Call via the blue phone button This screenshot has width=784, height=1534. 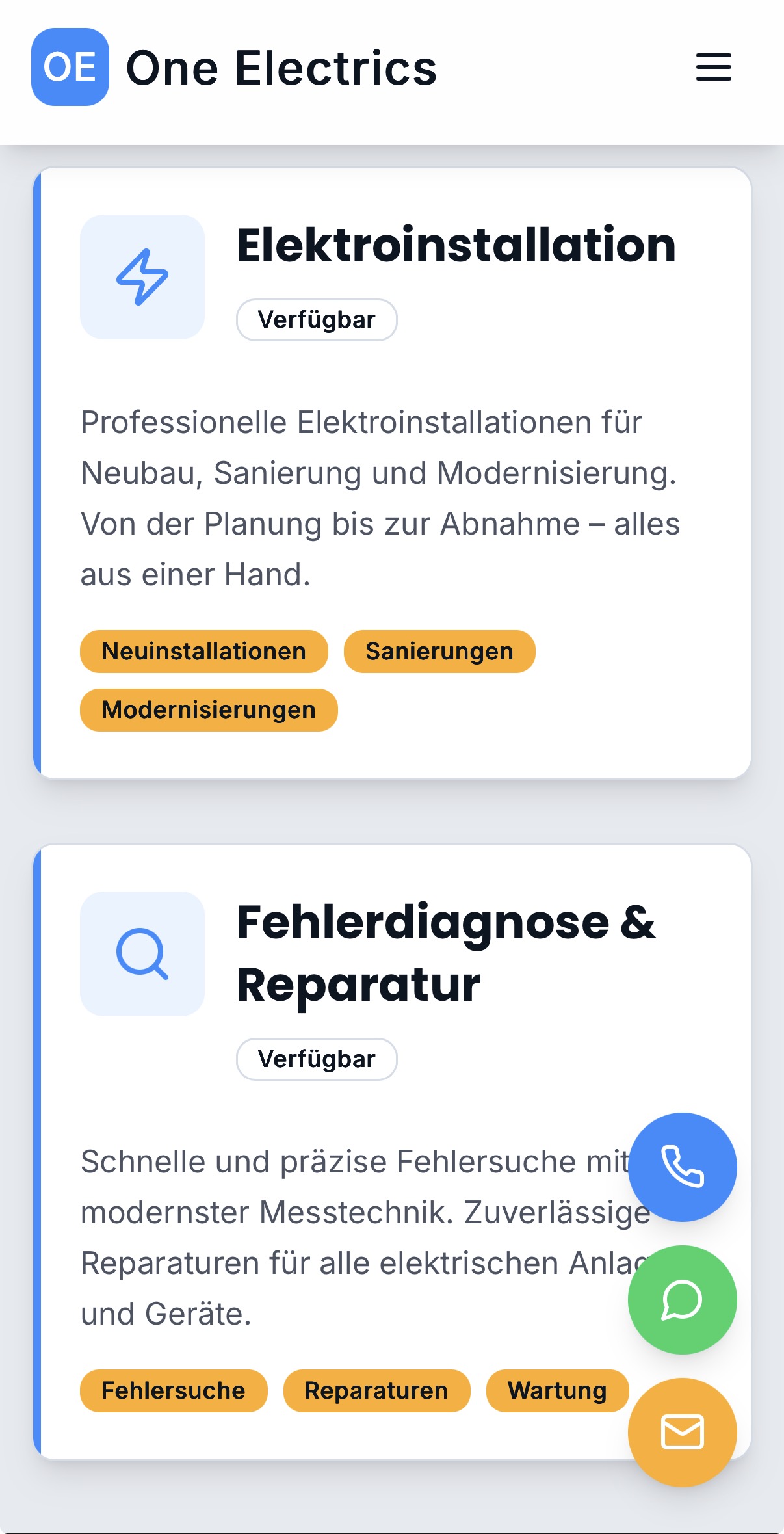tap(682, 1167)
